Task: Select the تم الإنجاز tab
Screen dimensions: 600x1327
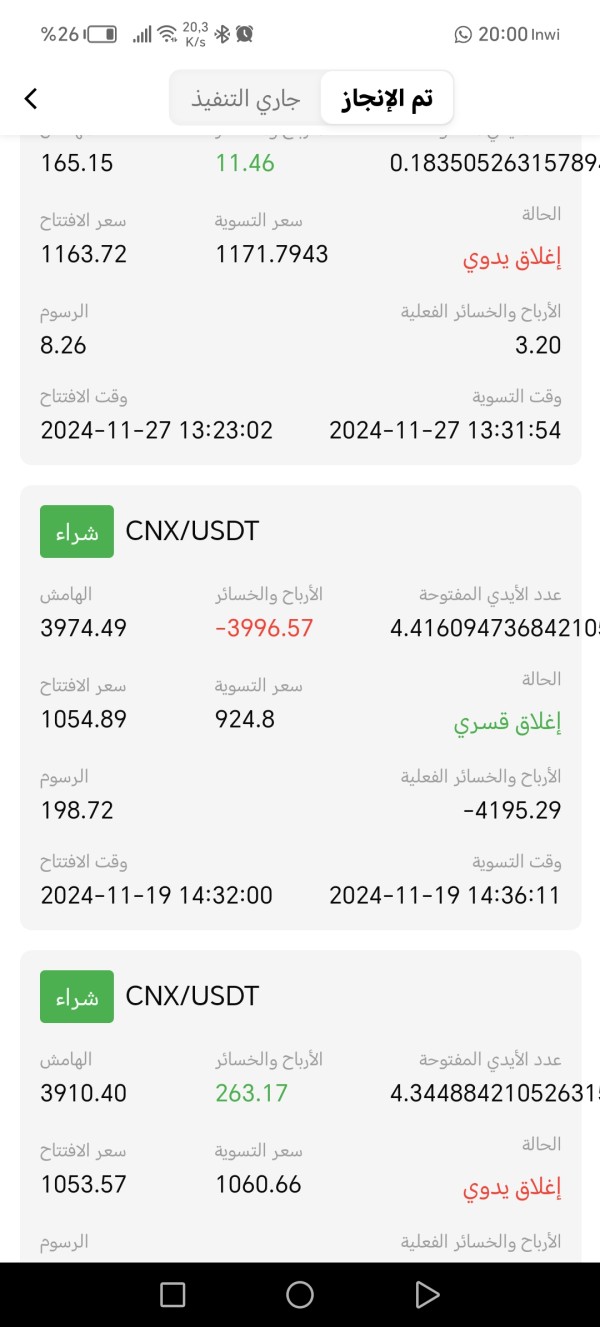Action: point(387,99)
